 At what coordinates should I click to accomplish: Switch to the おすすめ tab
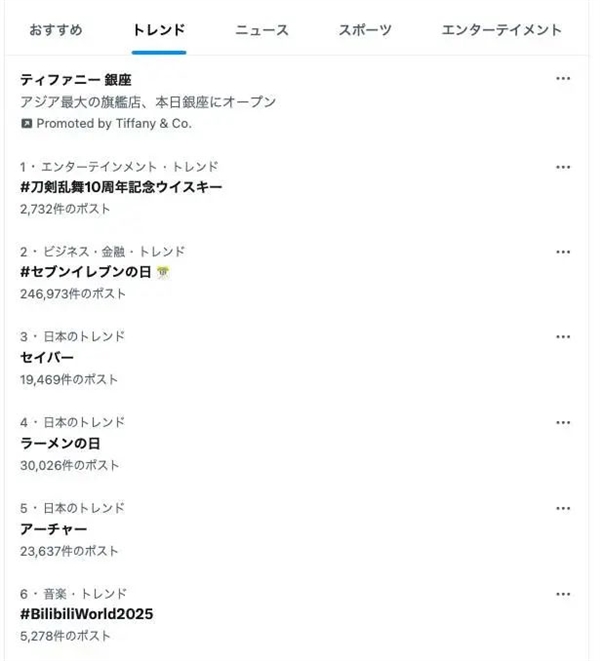[56, 30]
